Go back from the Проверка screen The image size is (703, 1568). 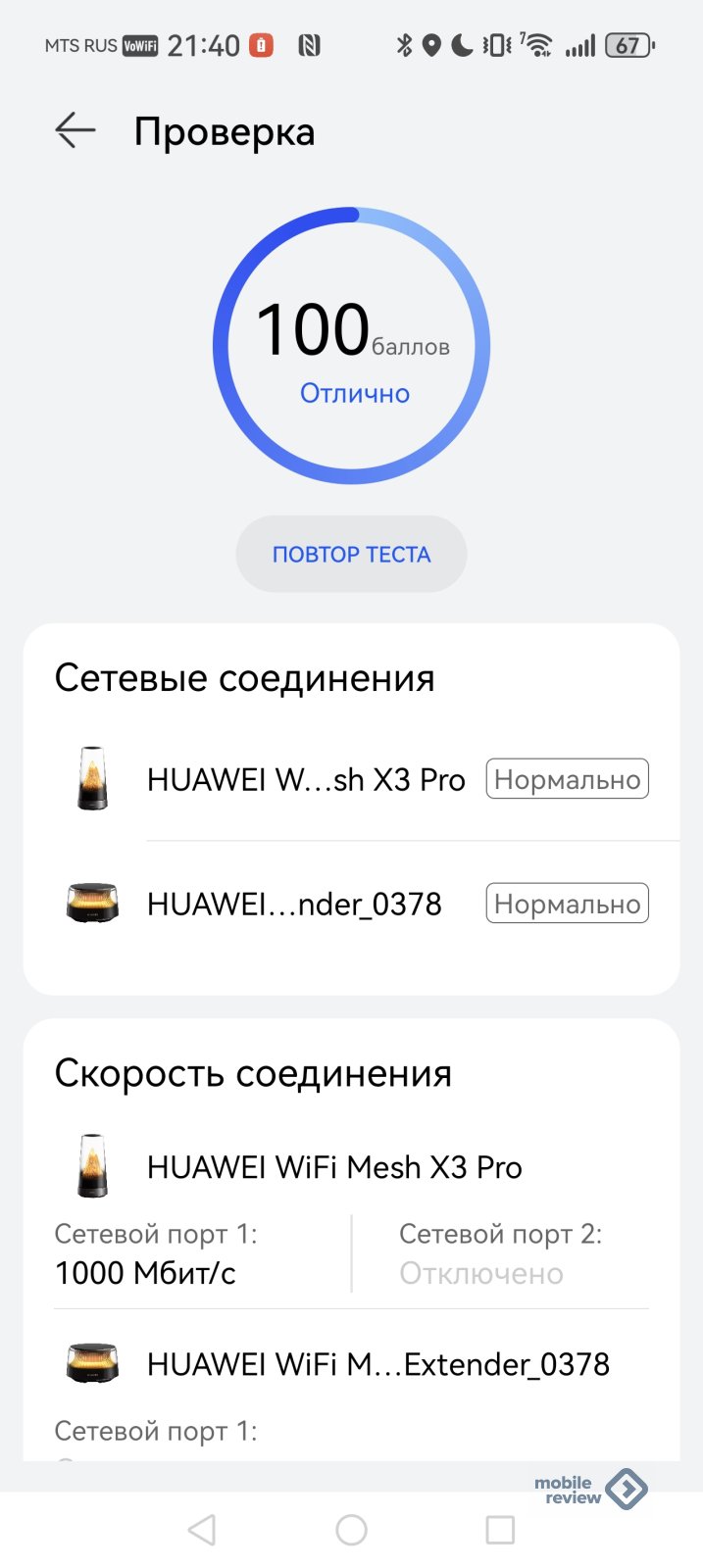(x=75, y=130)
